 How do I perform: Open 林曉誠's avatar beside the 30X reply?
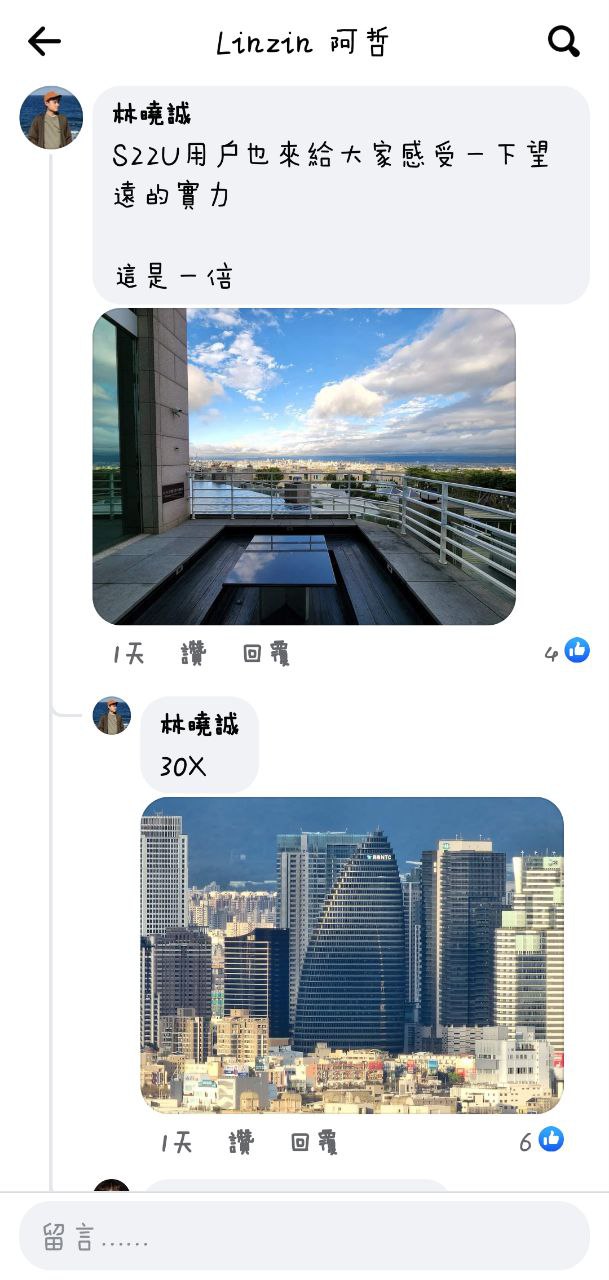click(112, 716)
